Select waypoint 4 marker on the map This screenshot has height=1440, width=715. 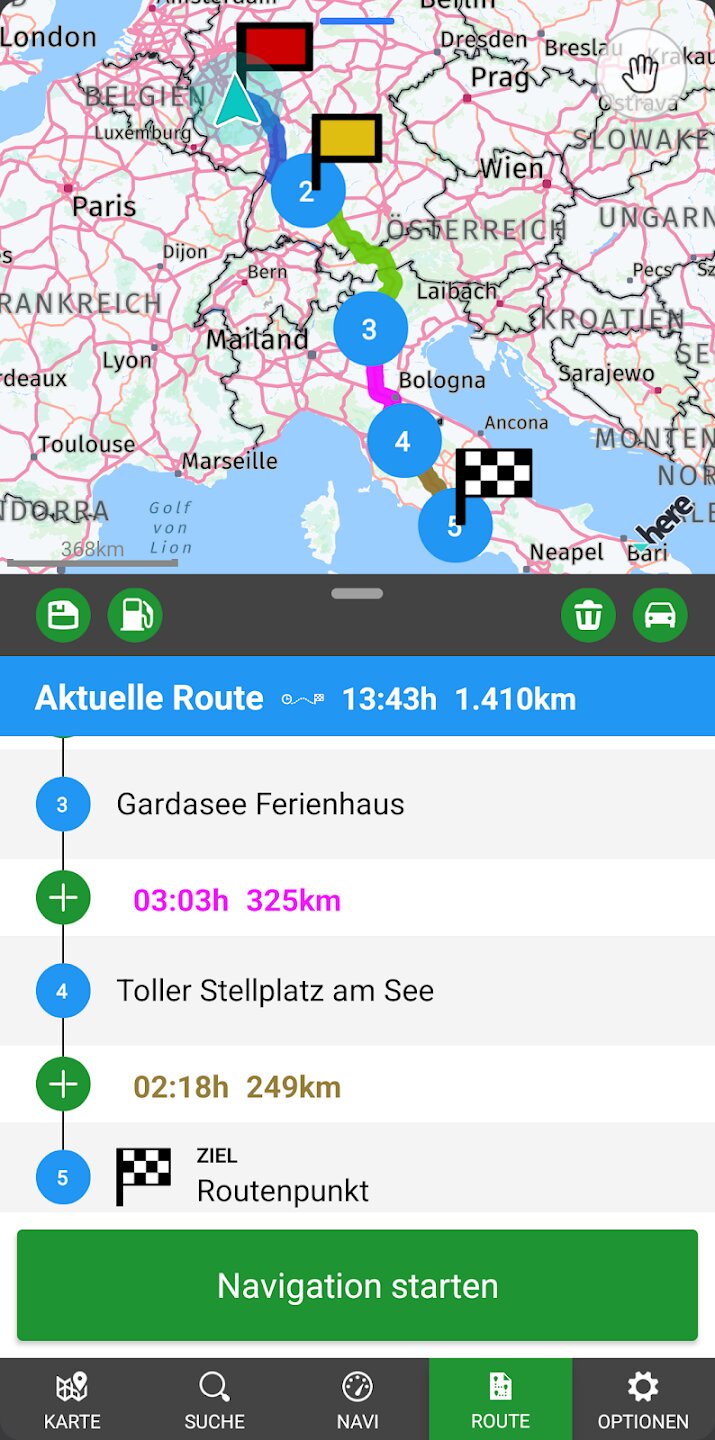tap(404, 441)
